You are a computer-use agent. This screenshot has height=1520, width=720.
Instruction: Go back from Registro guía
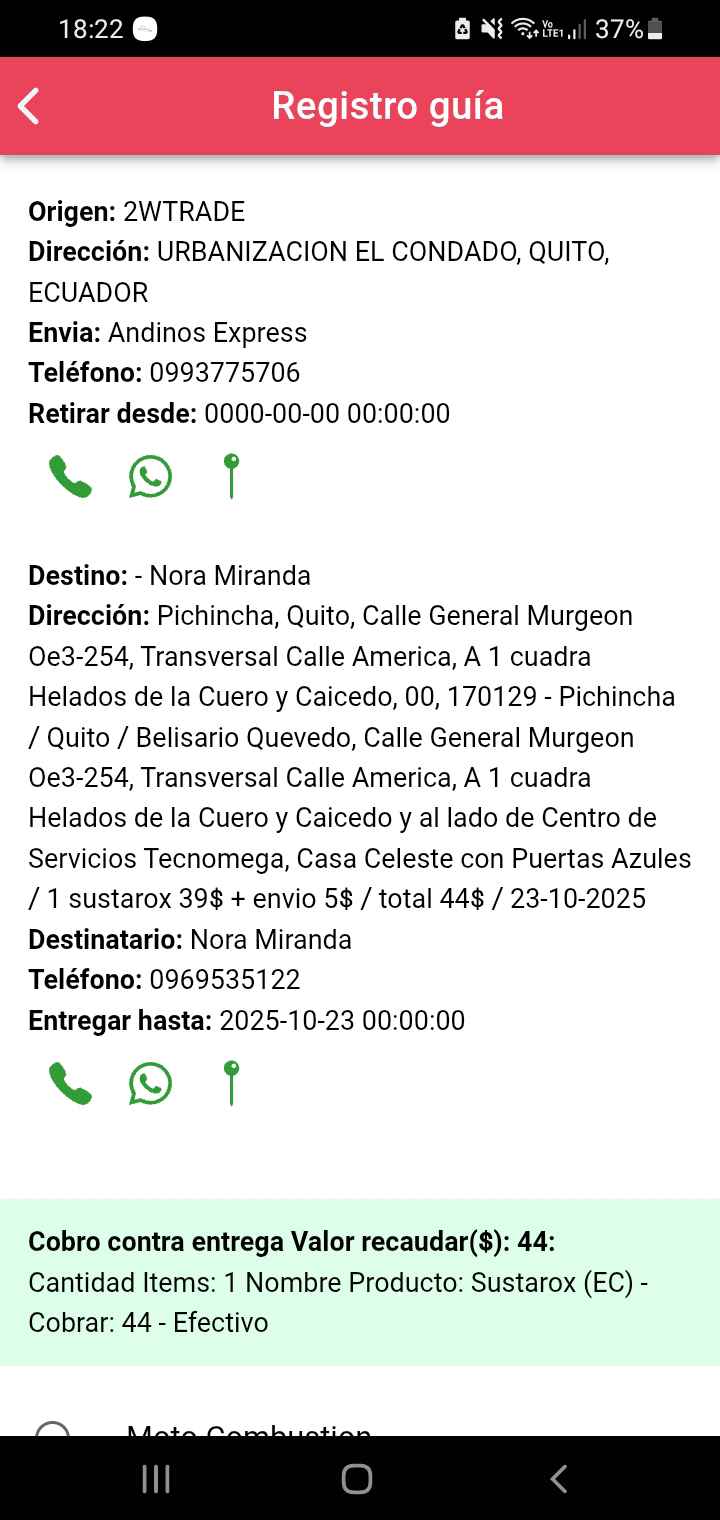click(29, 106)
